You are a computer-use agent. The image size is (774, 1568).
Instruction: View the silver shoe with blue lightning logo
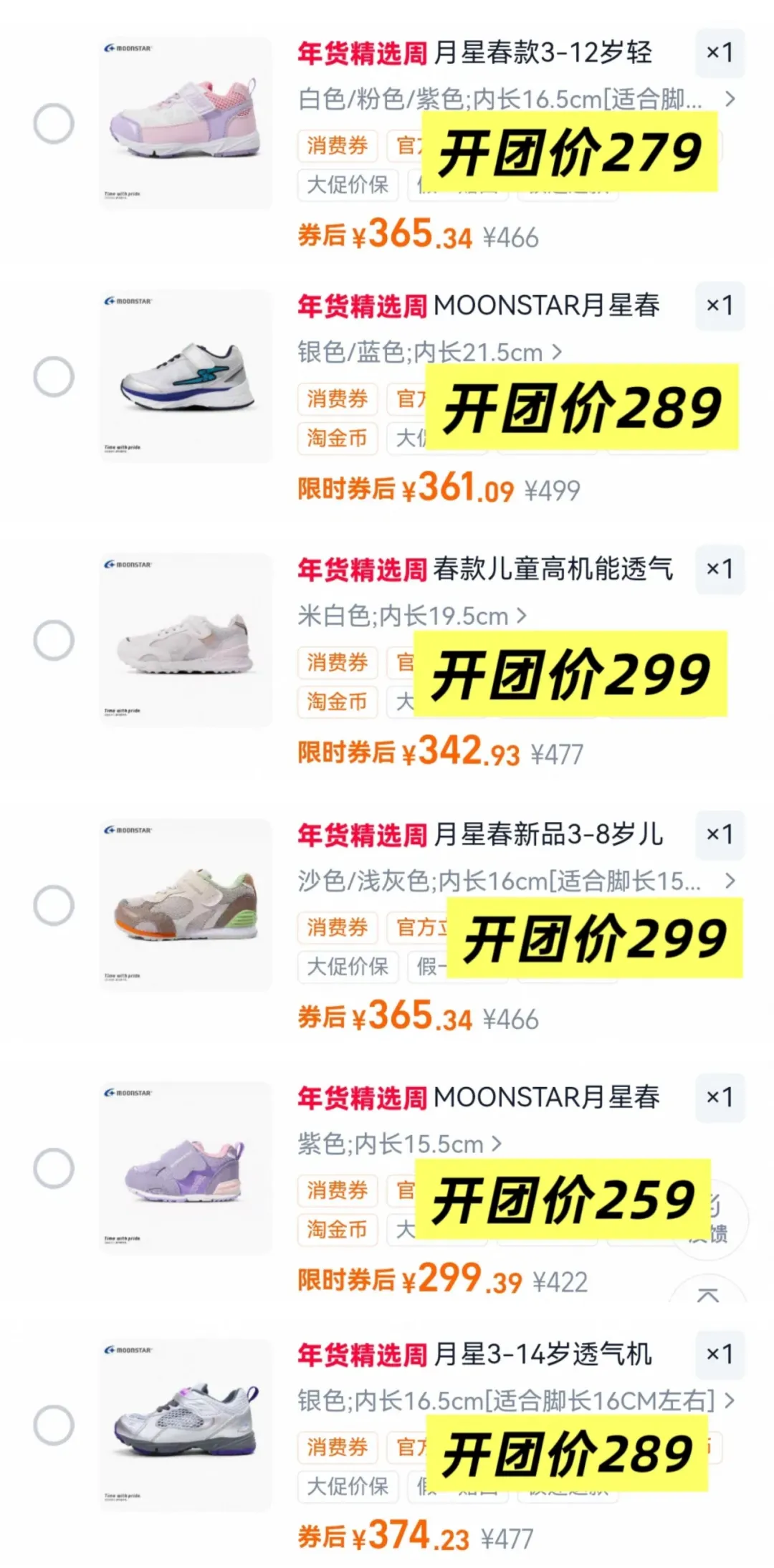pos(186,376)
